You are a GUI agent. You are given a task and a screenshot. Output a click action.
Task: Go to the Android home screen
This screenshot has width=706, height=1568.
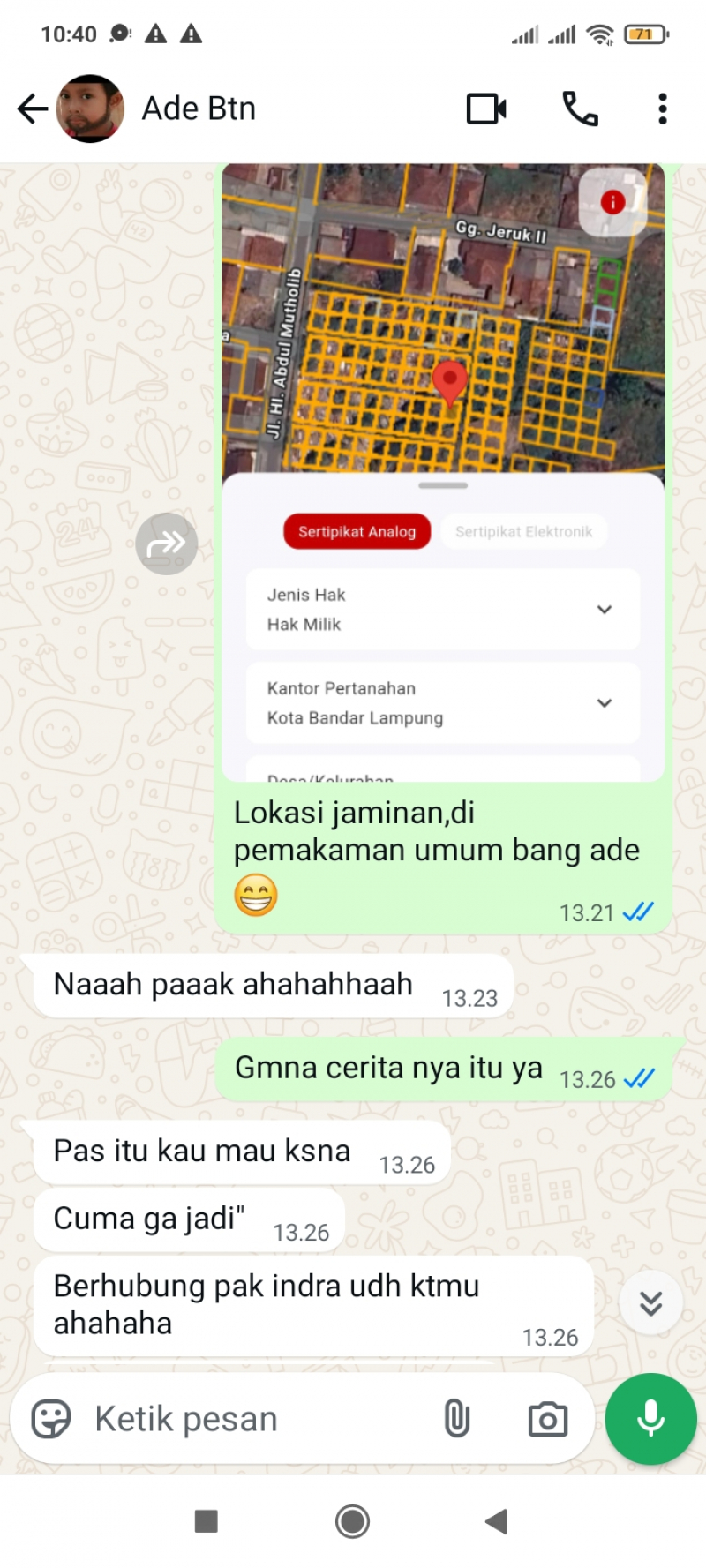coord(352,1521)
